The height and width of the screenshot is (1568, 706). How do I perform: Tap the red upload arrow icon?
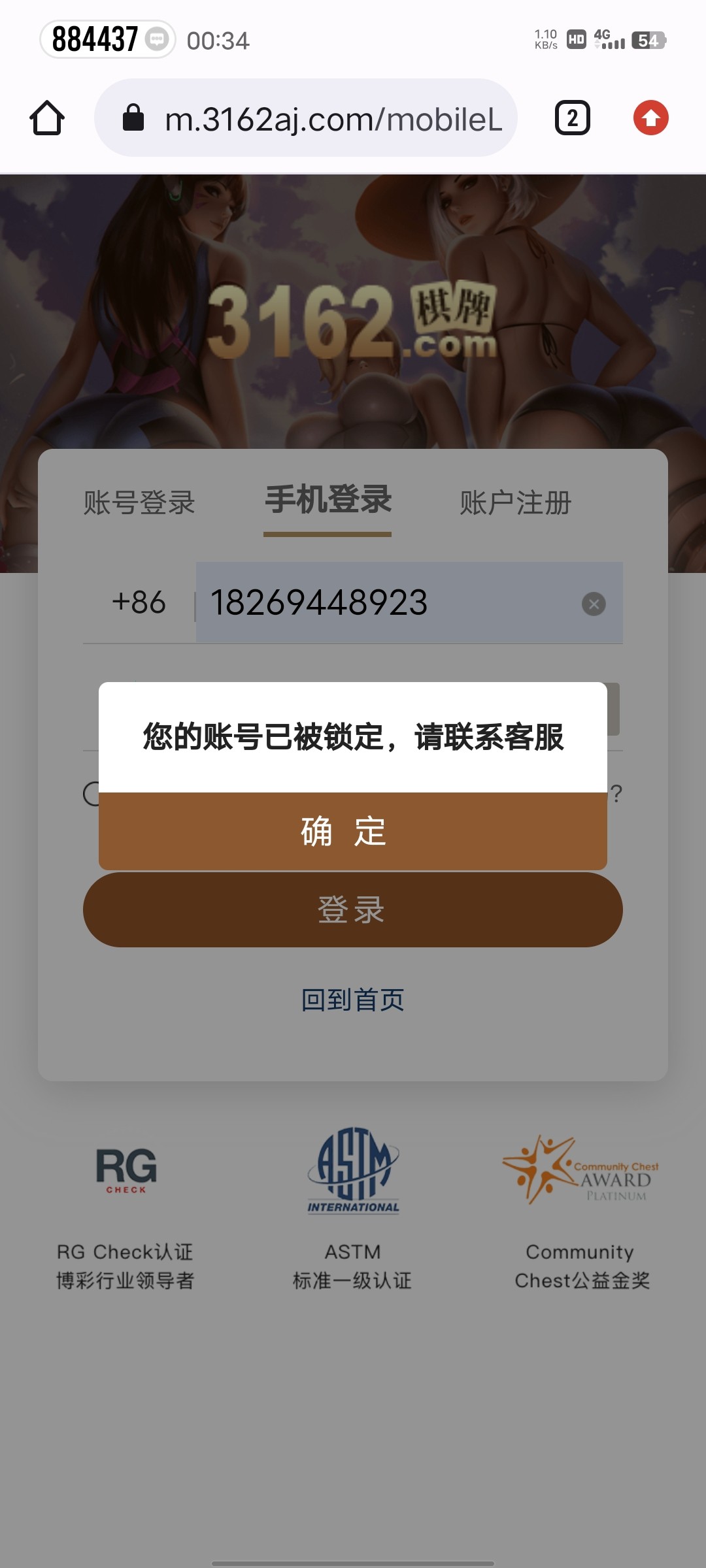(x=650, y=118)
